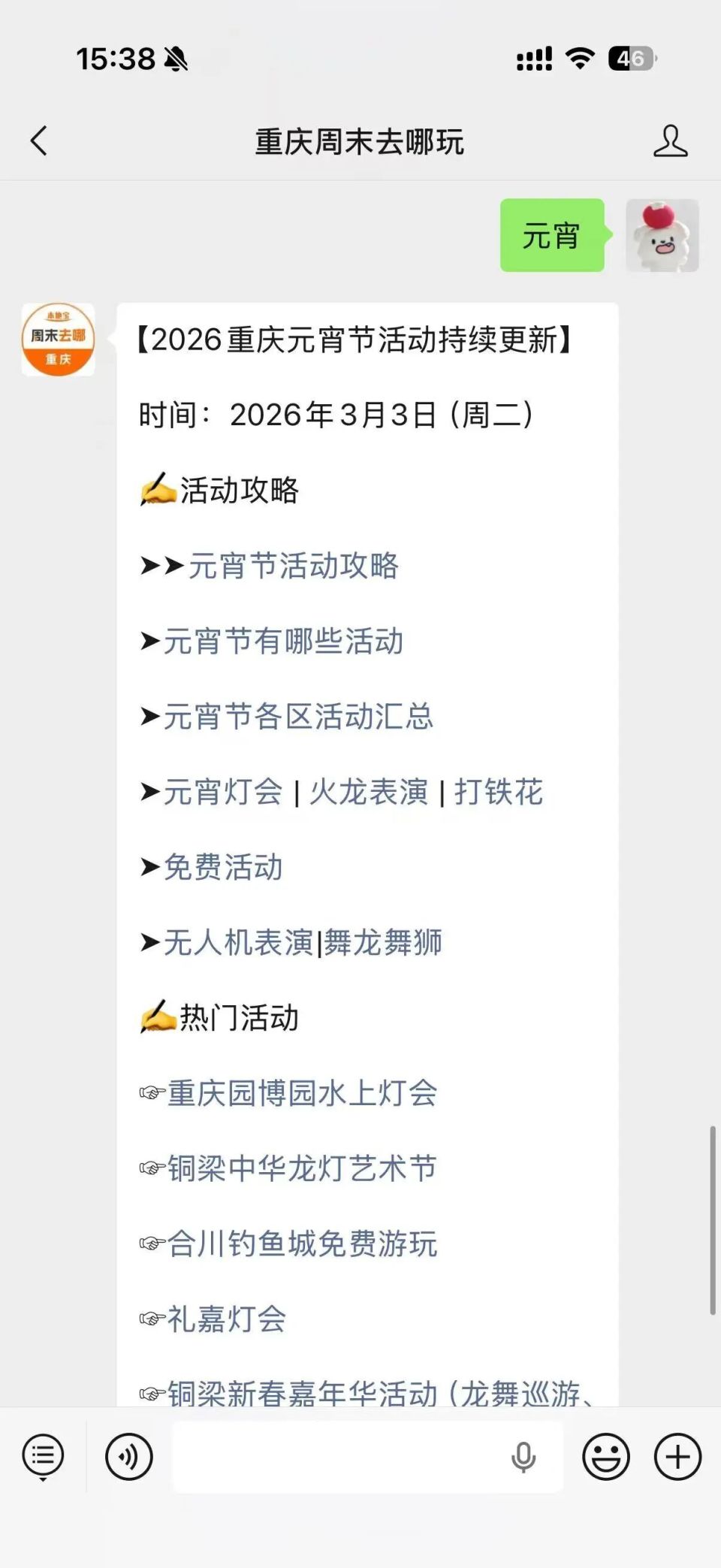
Task: Open the emoji picker smiley icon
Action: (x=605, y=1456)
